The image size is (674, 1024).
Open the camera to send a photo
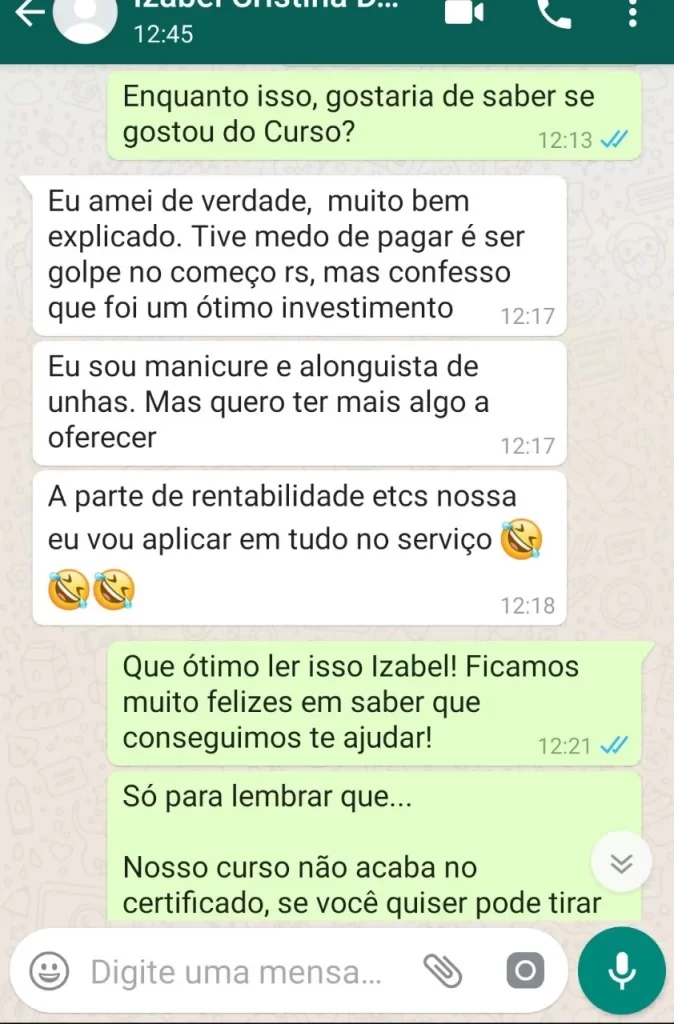pos(525,970)
